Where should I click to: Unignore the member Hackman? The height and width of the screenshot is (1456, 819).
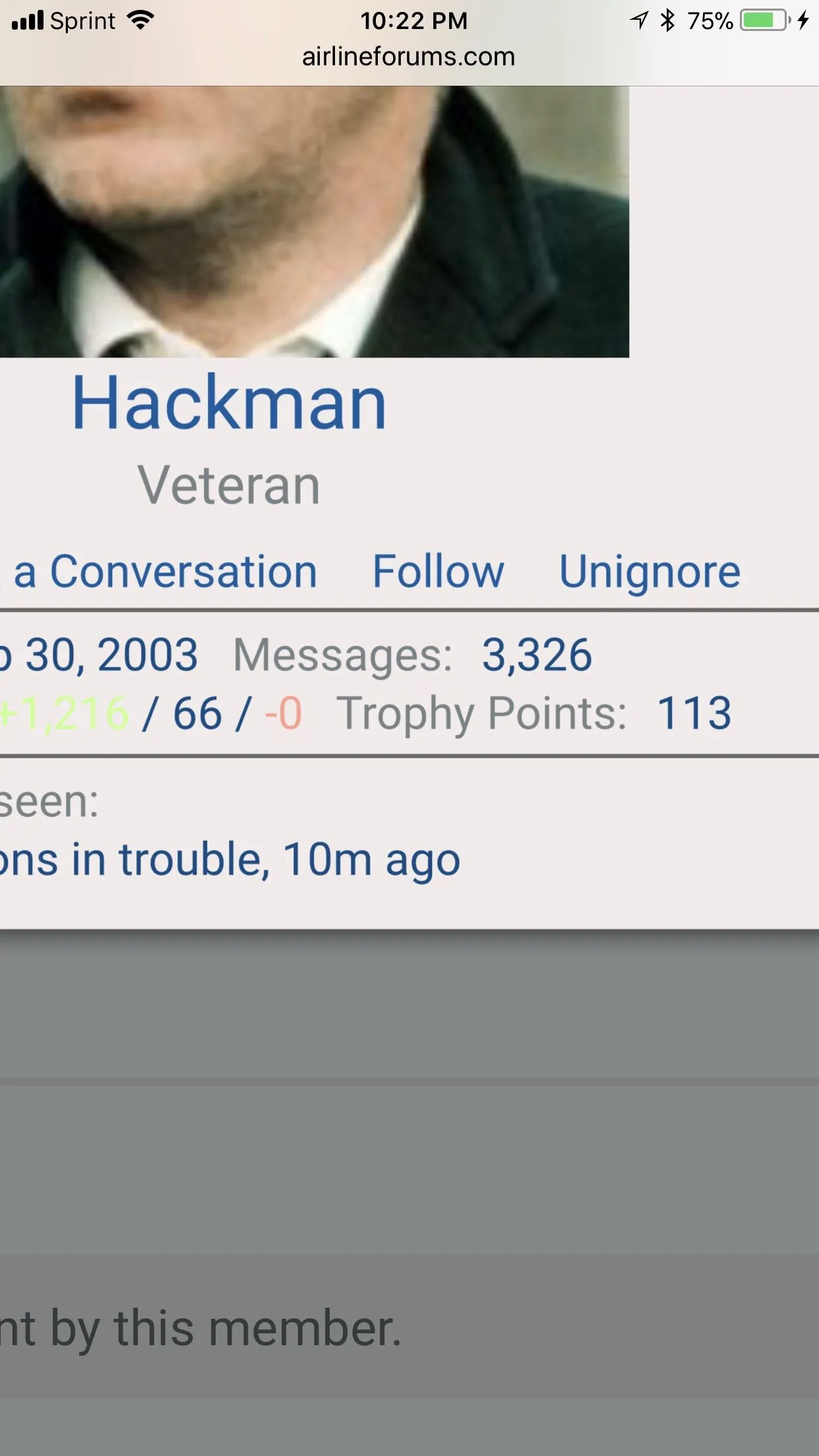[650, 572]
